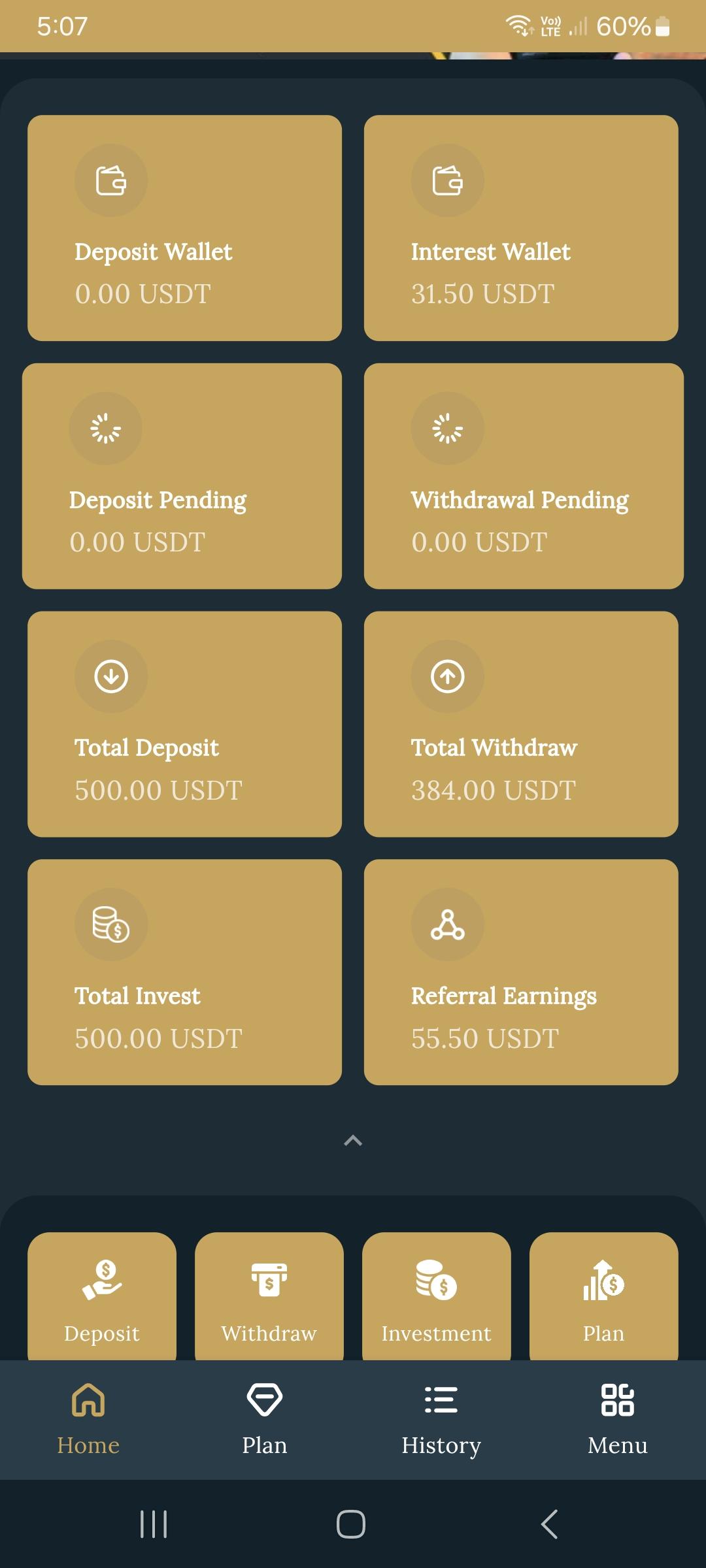
Task: Open the Deposit Wallet card
Action: click(184, 228)
